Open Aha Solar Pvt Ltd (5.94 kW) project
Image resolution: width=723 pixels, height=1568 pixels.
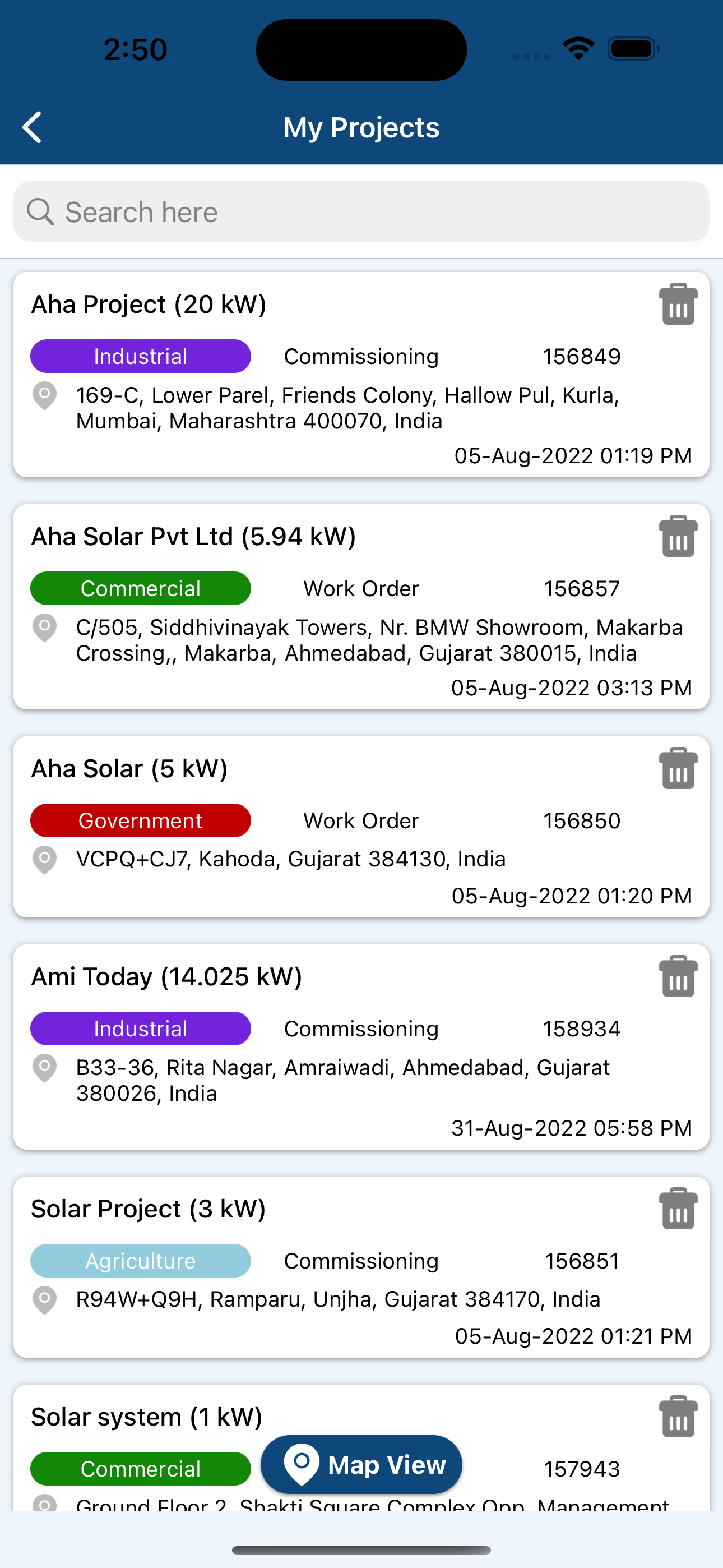[361, 607]
